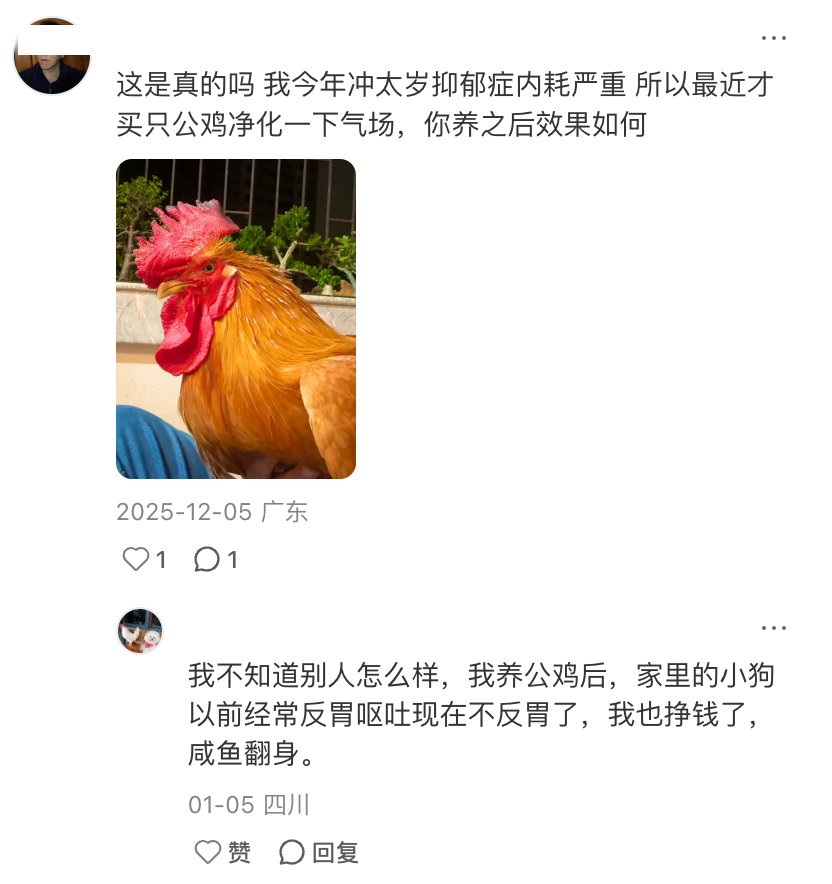The image size is (832, 884).
Task: Tap the heart icon next to 赞
Action: 206,849
